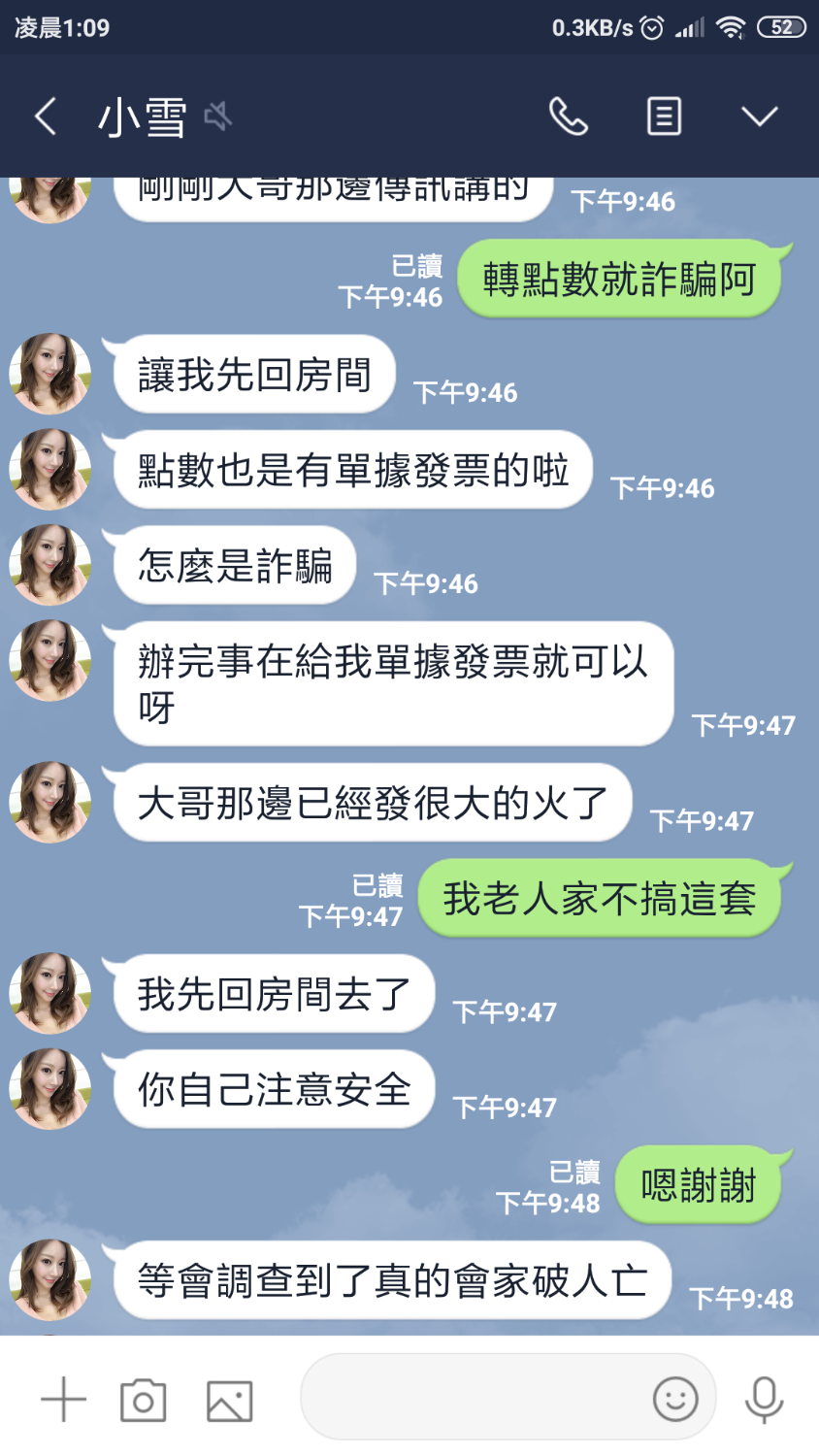The image size is (819, 1456).
Task: Open the notes icon in header
Action: click(664, 116)
